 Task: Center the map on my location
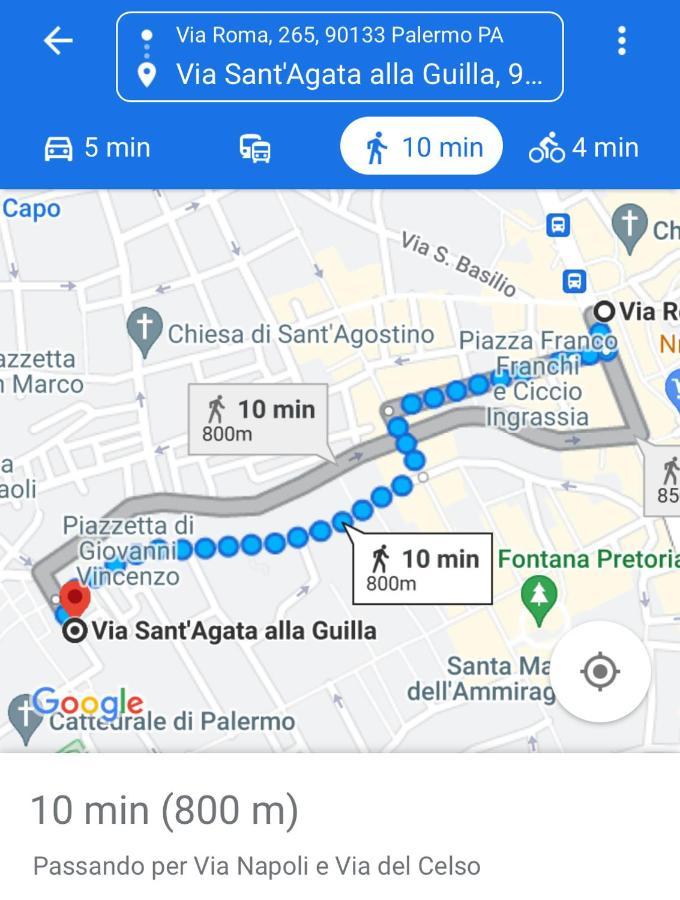click(600, 671)
